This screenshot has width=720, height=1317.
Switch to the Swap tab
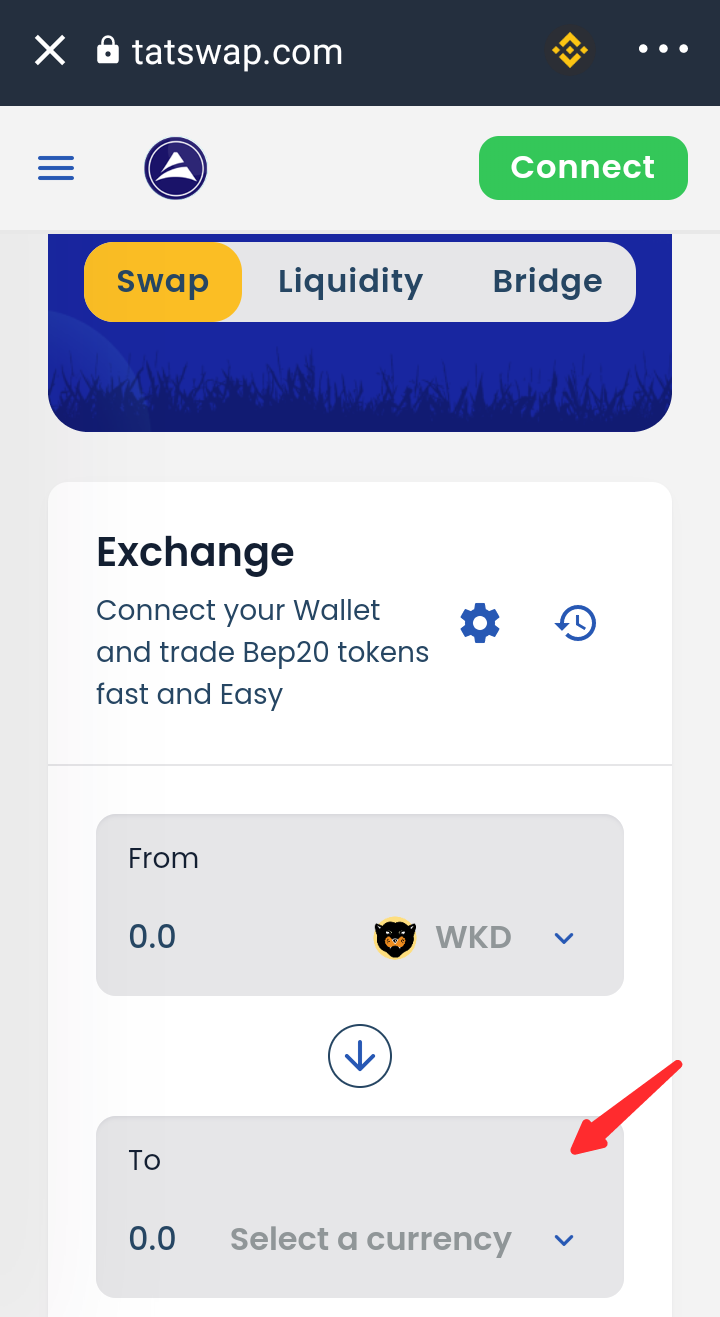163,282
